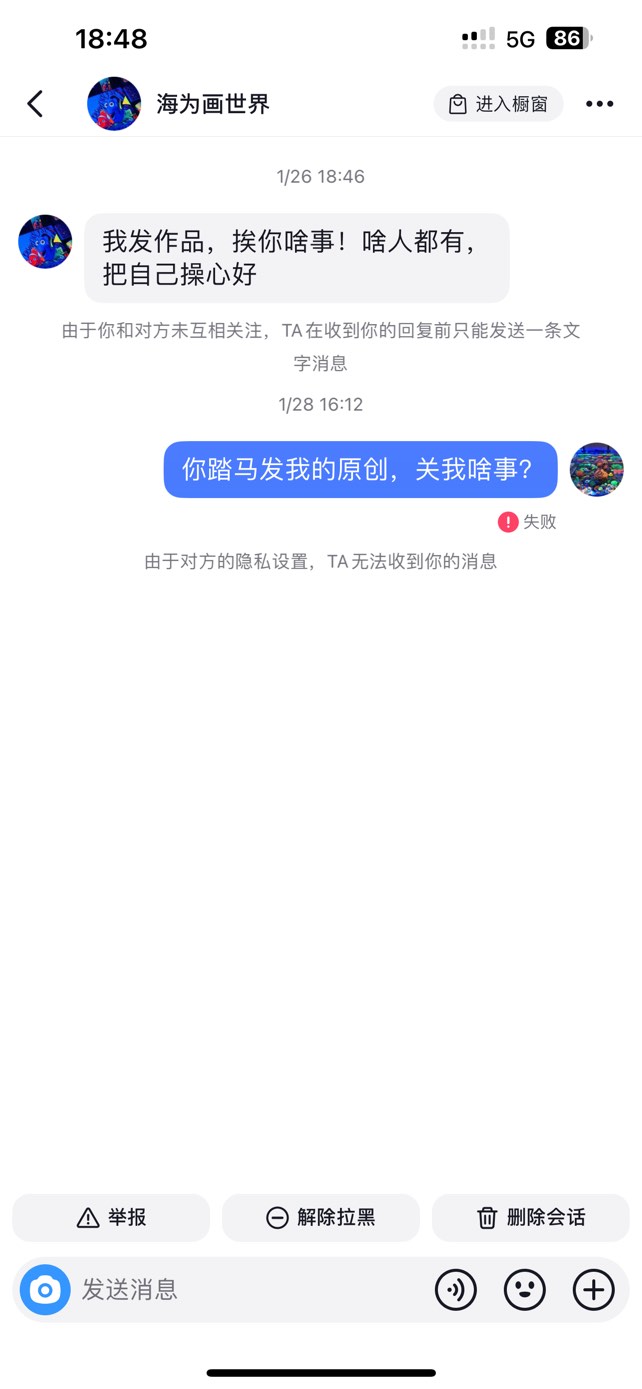
Task: Delete the chat via 删除会话
Action: (530, 1217)
